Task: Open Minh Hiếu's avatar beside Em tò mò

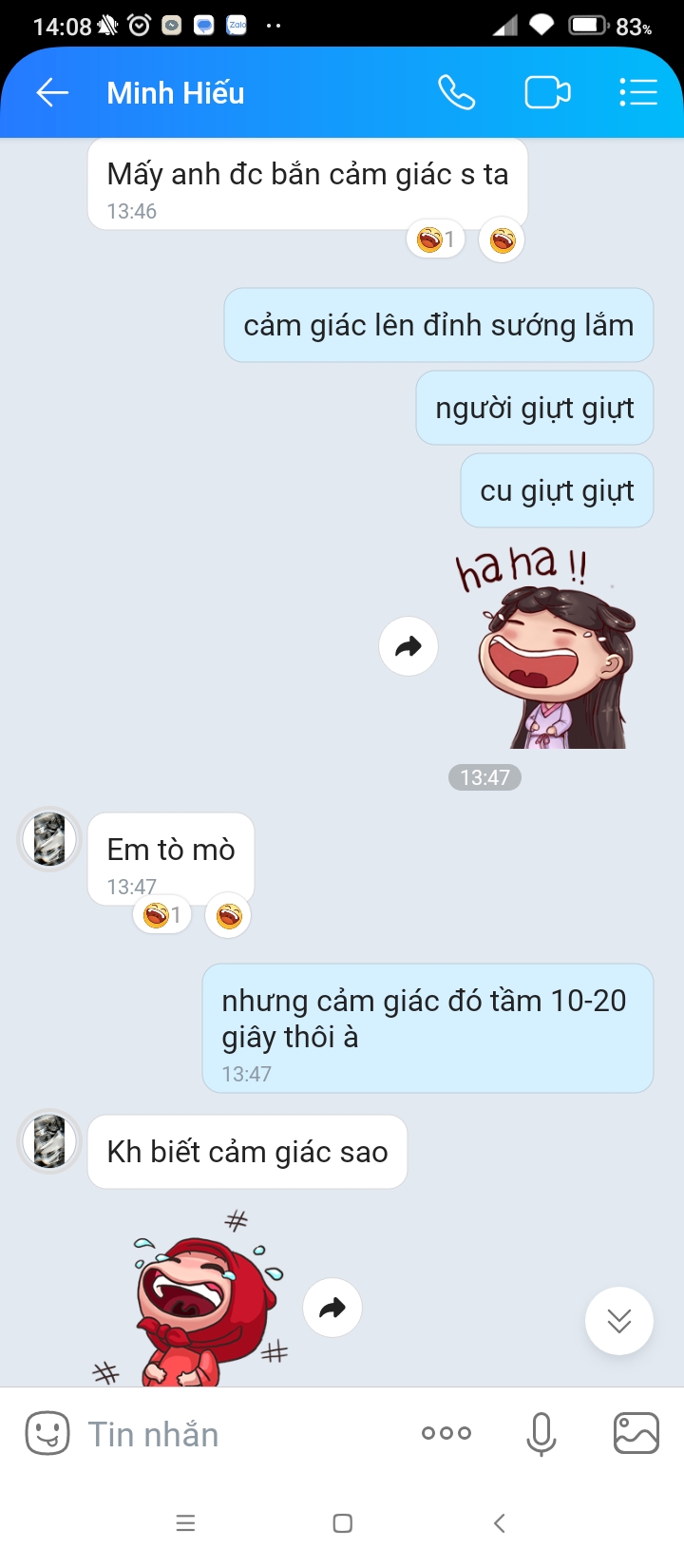Action: (x=49, y=840)
